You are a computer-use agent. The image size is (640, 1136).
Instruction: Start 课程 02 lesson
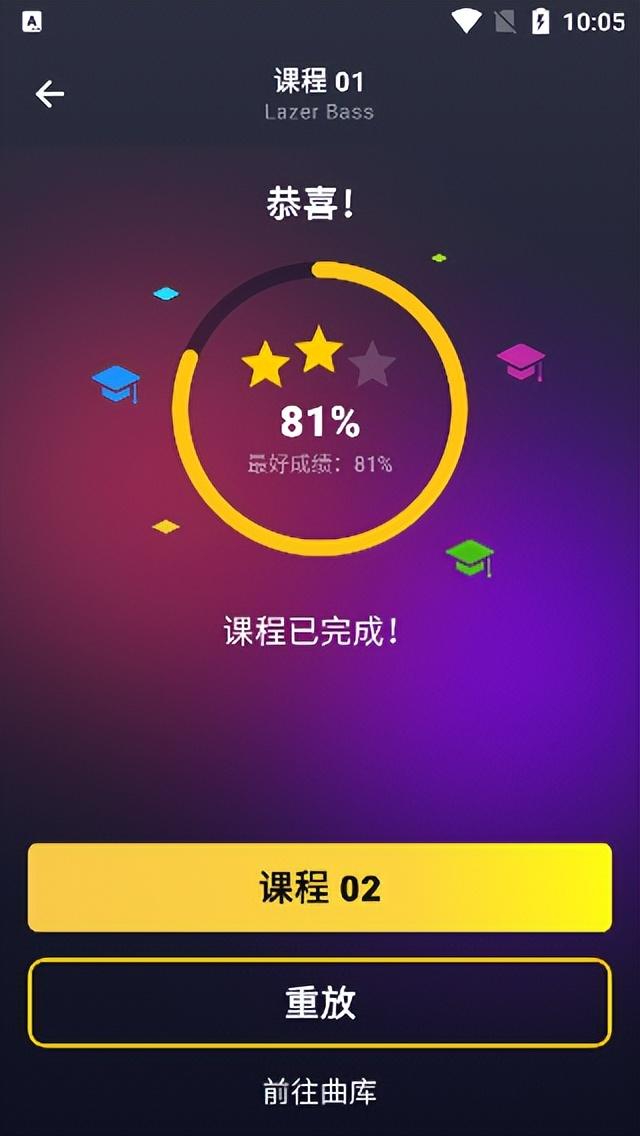[320, 888]
